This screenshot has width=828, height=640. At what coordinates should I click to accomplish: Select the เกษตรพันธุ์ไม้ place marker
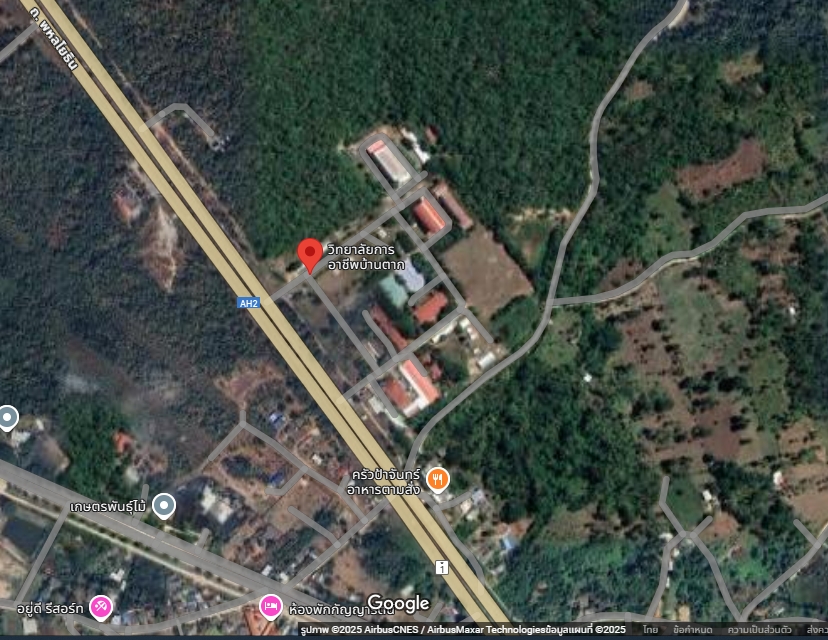click(164, 506)
